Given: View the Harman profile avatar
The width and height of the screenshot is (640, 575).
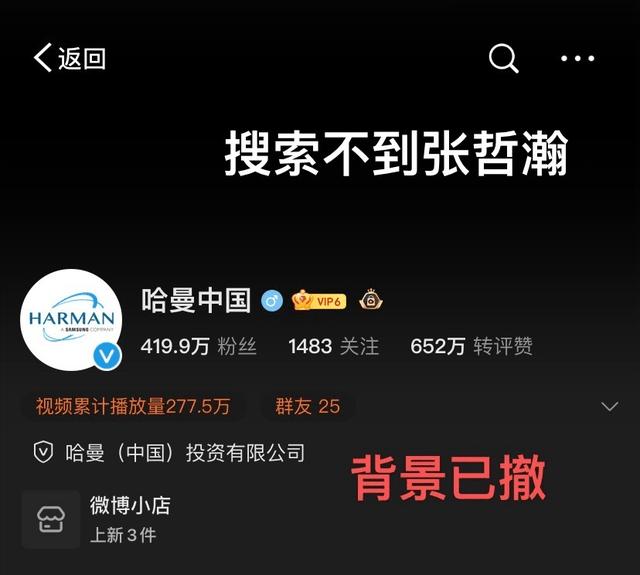Looking at the screenshot, I should coord(71,320).
